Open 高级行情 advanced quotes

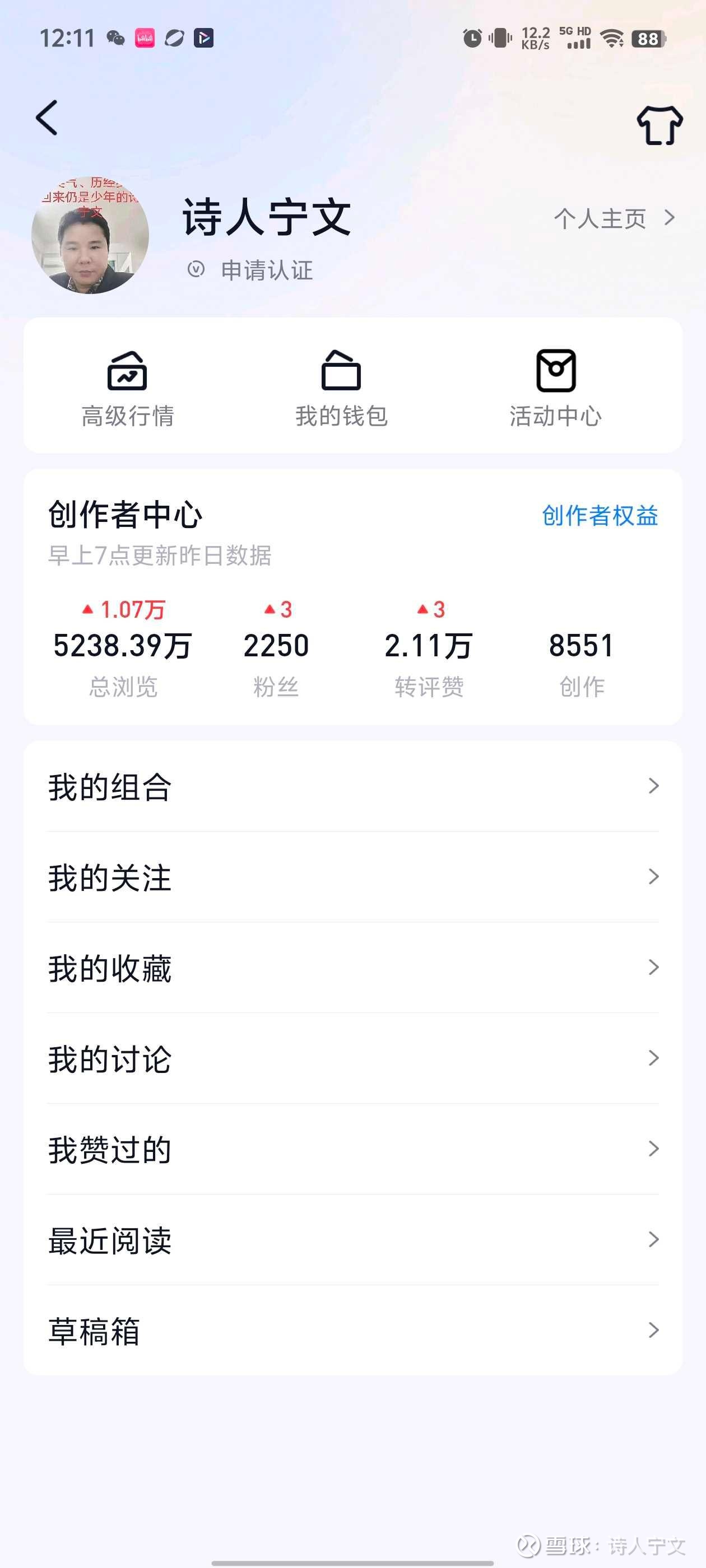(127, 388)
